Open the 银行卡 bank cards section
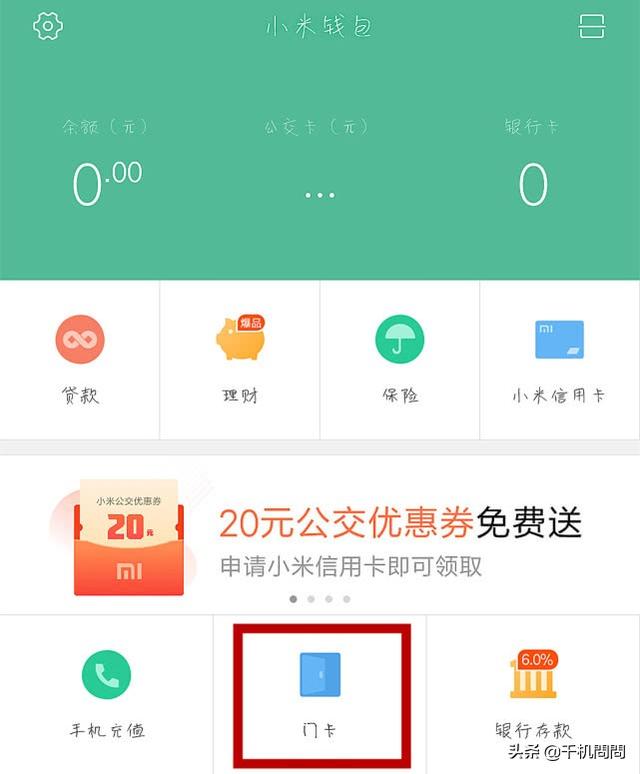Image resolution: width=640 pixels, height=774 pixels. pyautogui.click(x=532, y=167)
